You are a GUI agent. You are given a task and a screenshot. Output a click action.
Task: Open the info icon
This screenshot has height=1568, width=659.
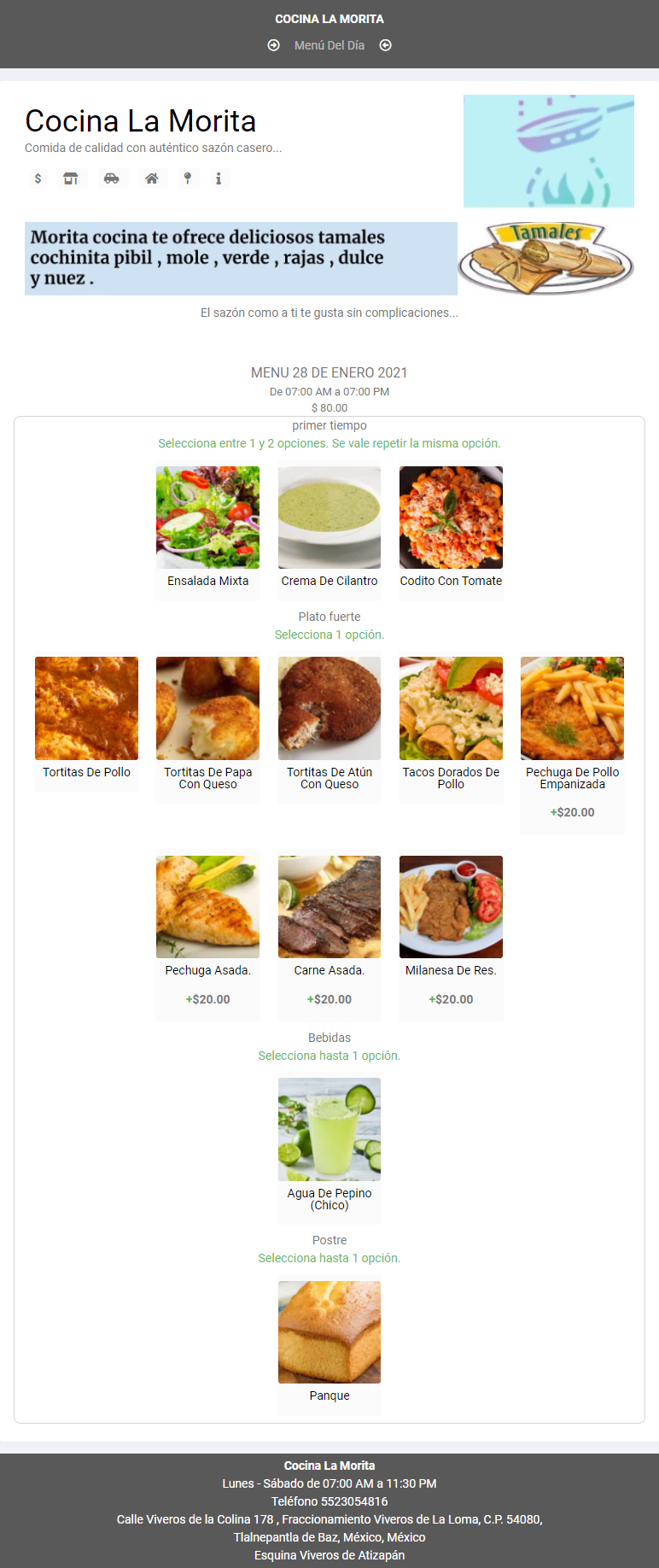coord(219,178)
